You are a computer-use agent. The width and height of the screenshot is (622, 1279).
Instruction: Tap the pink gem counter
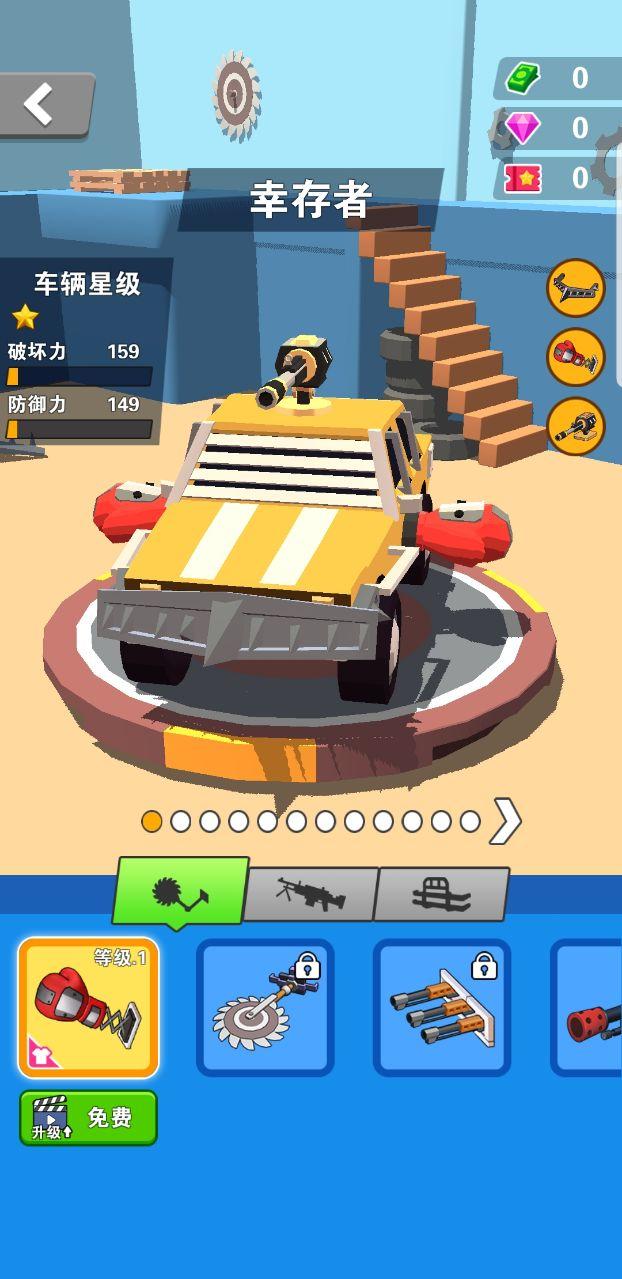coord(555,128)
